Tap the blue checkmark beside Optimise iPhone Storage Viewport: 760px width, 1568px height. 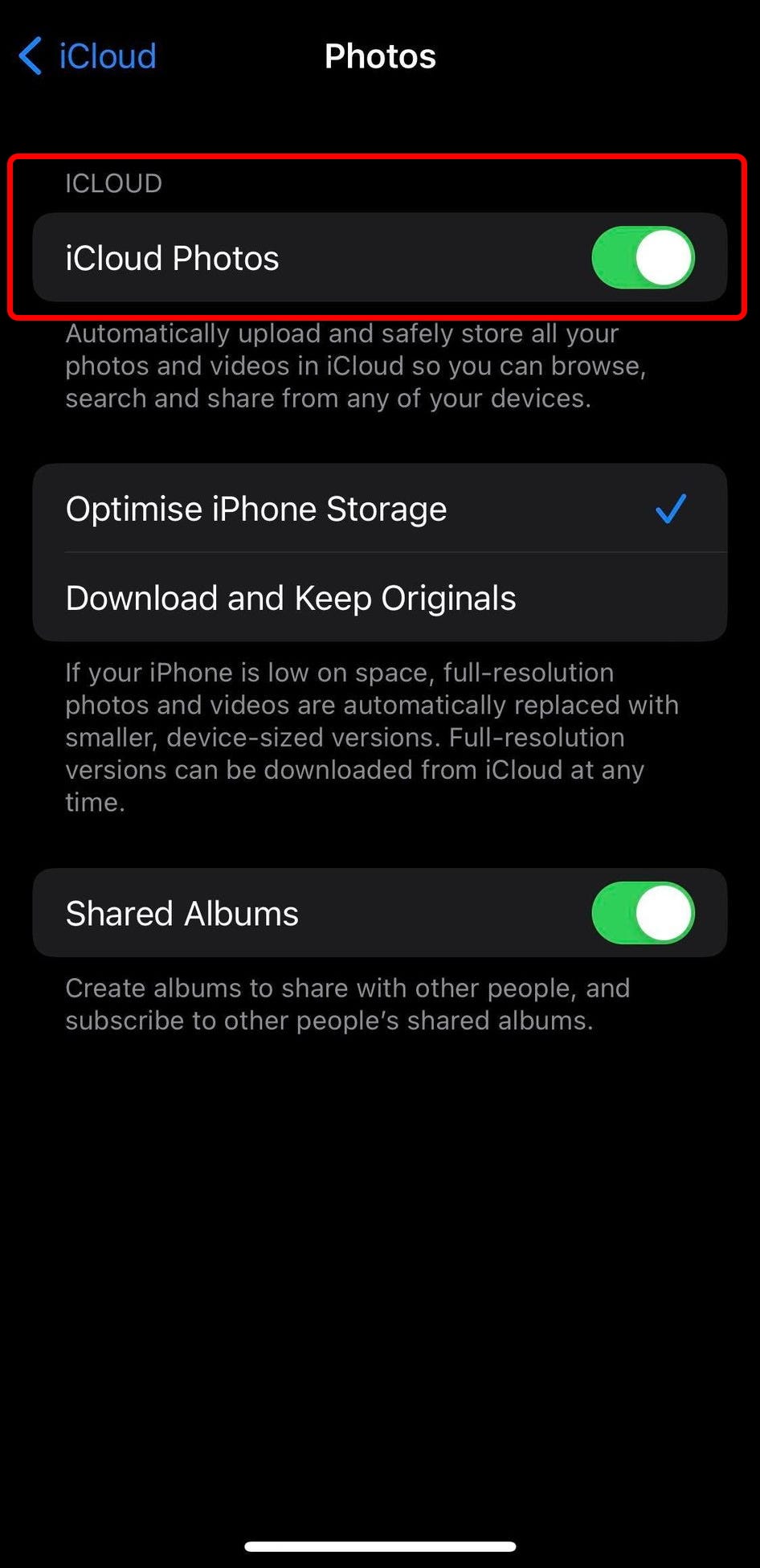(x=669, y=508)
